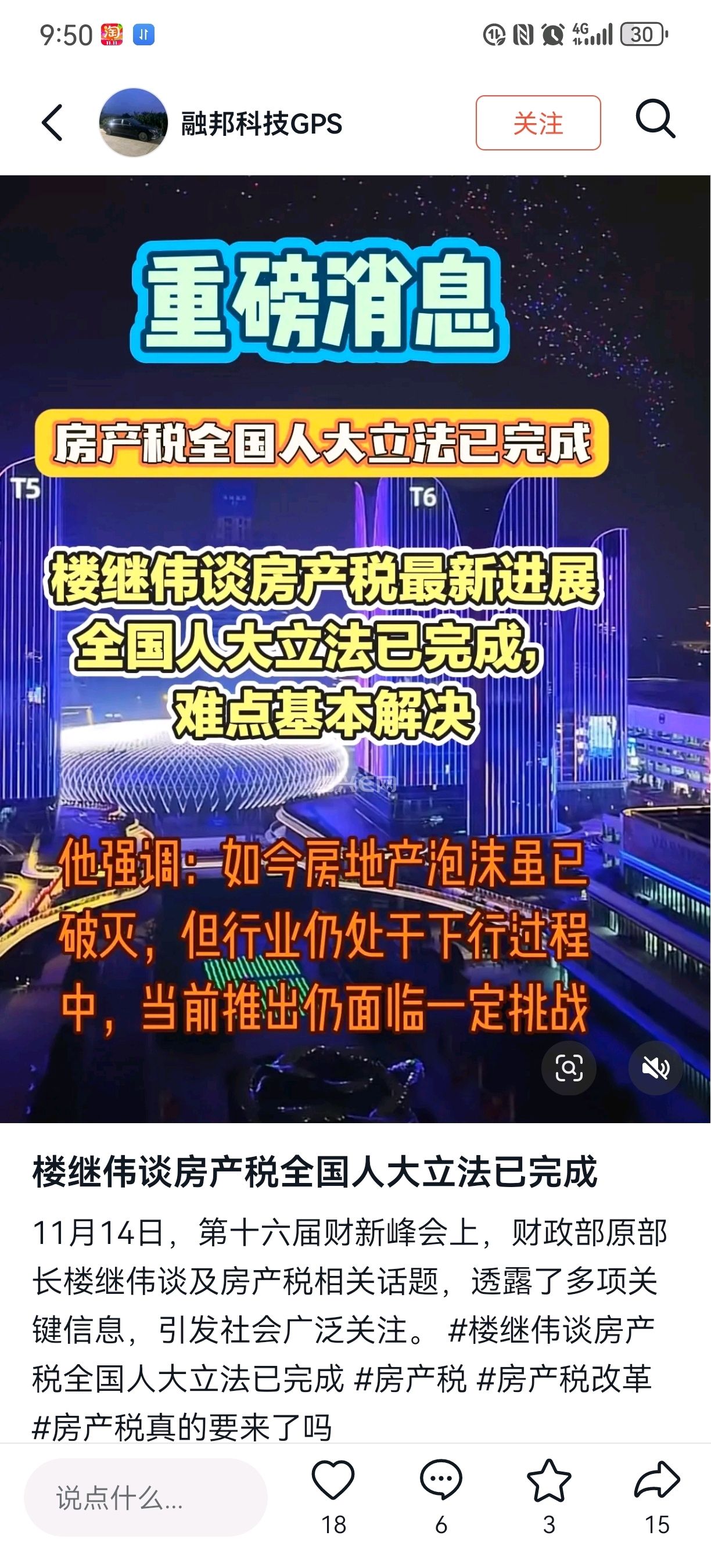Share this post
Image resolution: width=711 pixels, height=1568 pixels.
pyautogui.click(x=656, y=1480)
